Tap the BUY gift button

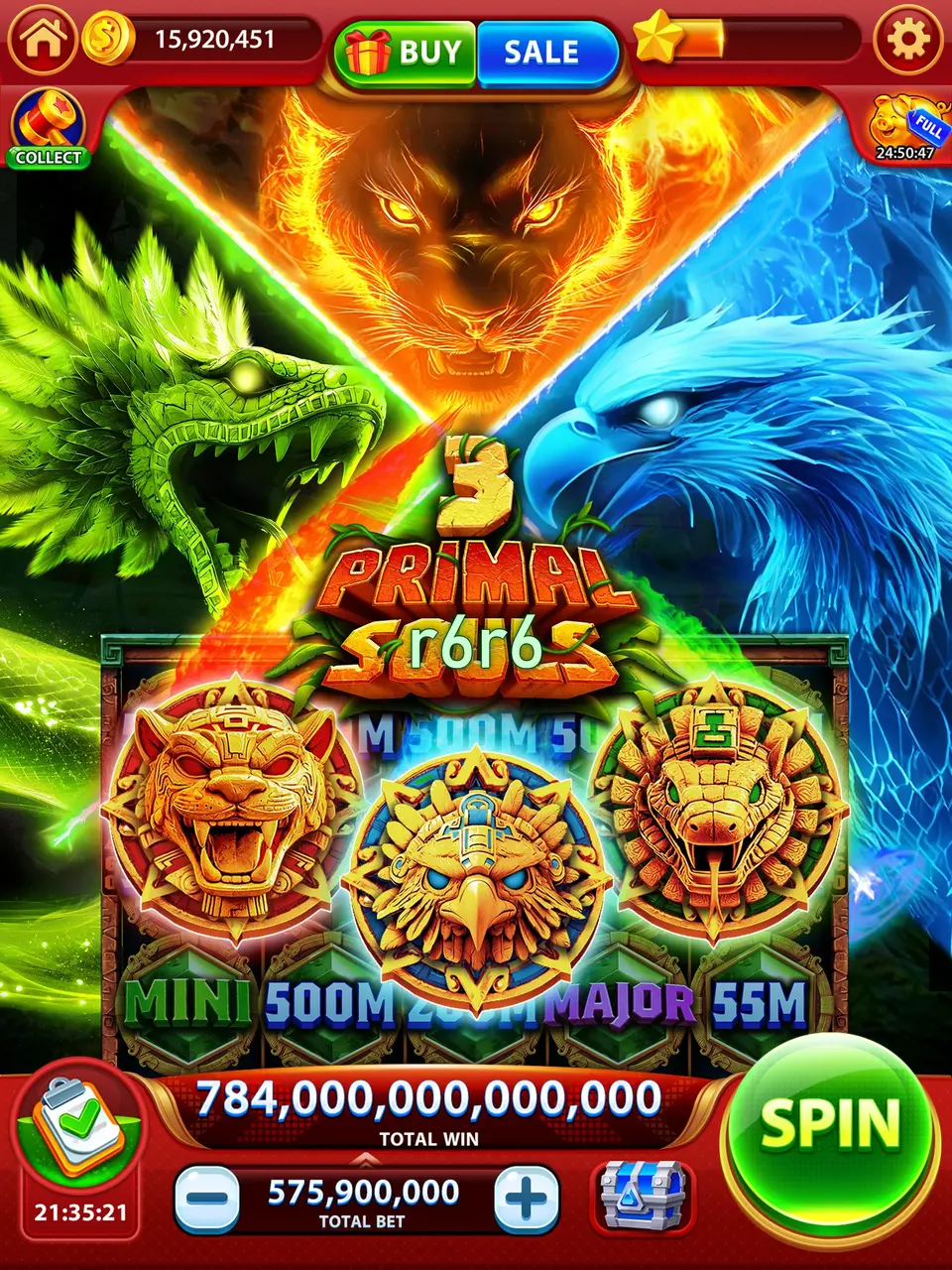pyautogui.click(x=407, y=52)
